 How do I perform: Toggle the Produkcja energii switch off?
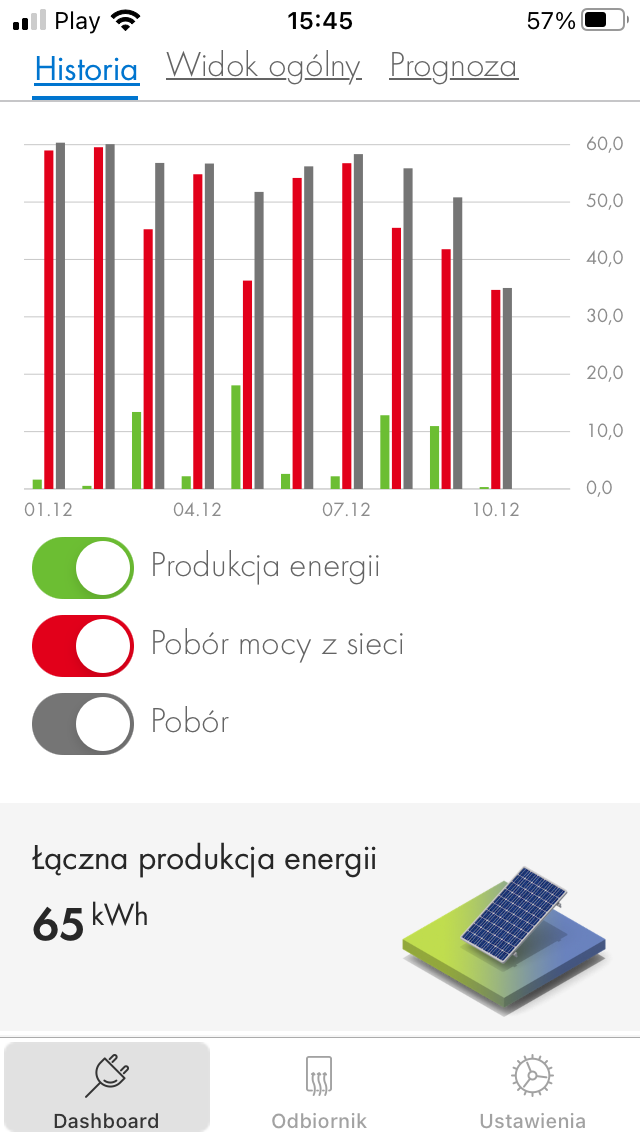point(83,567)
